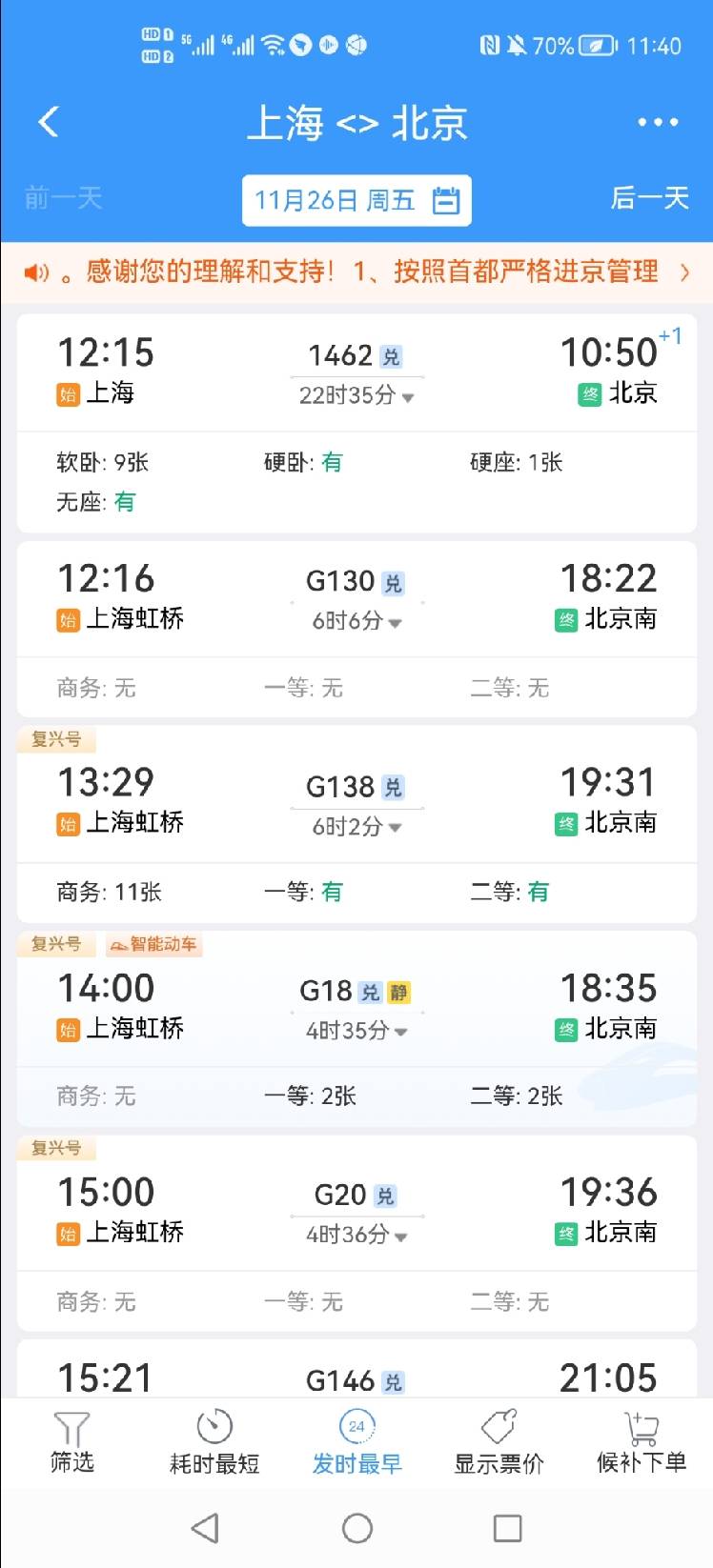Screen dimensions: 713x1568
Task: Open the three-dot overflow menu
Action: 657,122
